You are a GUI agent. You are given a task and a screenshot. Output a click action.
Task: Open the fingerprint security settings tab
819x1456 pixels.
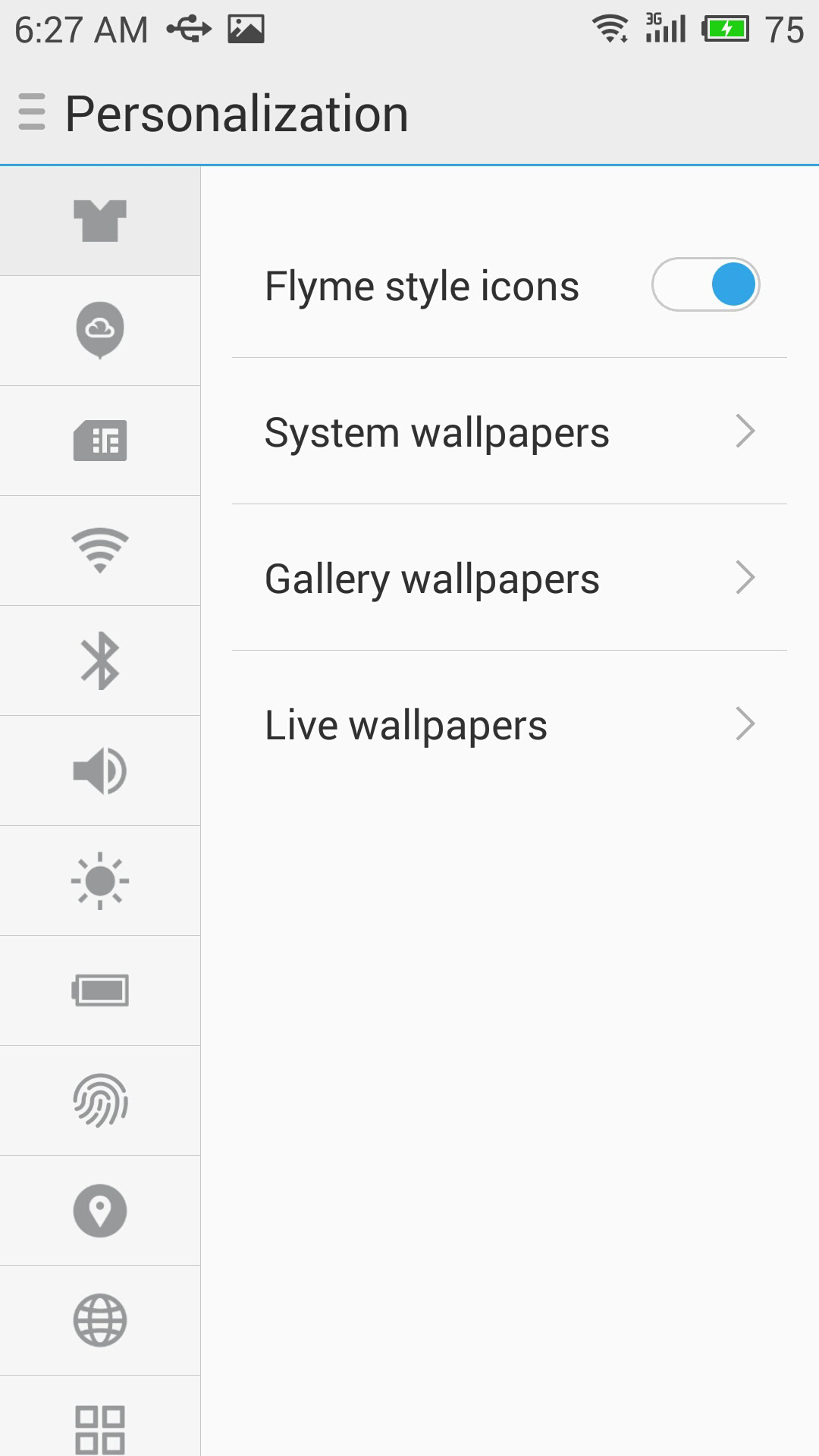point(100,1100)
